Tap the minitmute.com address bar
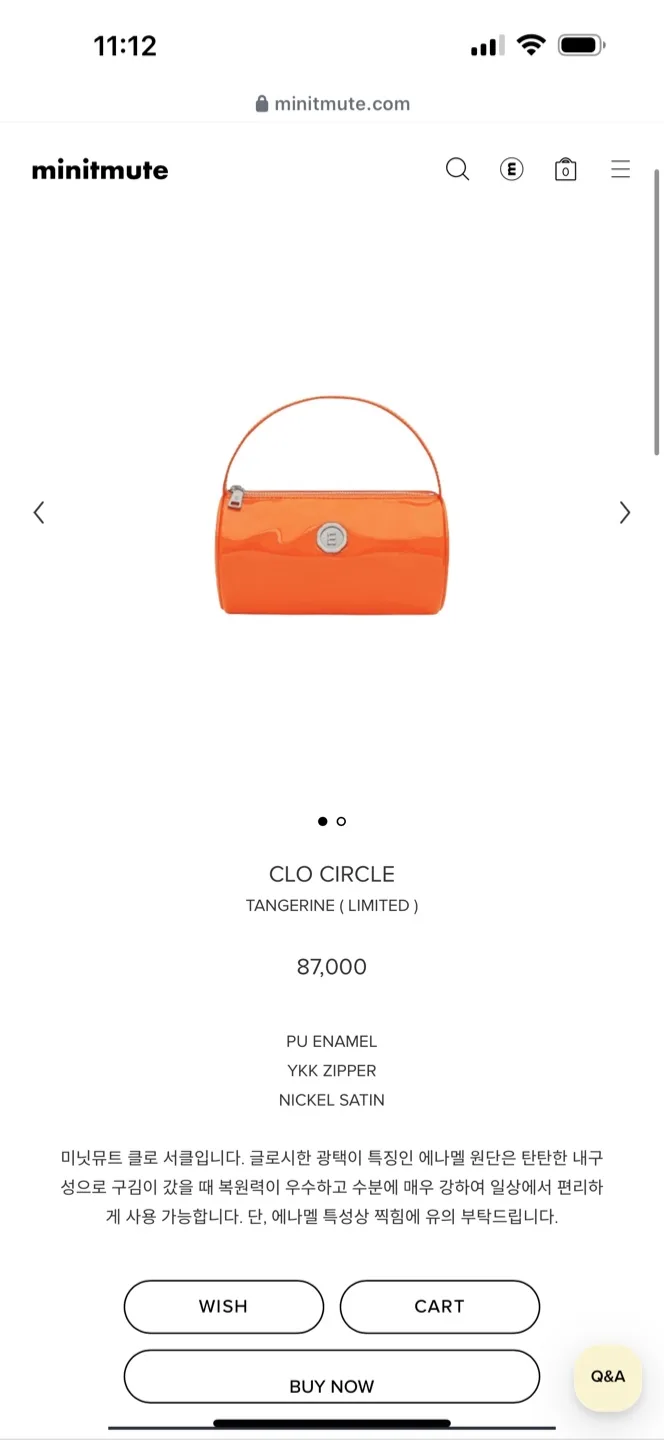The width and height of the screenshot is (664, 1440). [x=332, y=103]
